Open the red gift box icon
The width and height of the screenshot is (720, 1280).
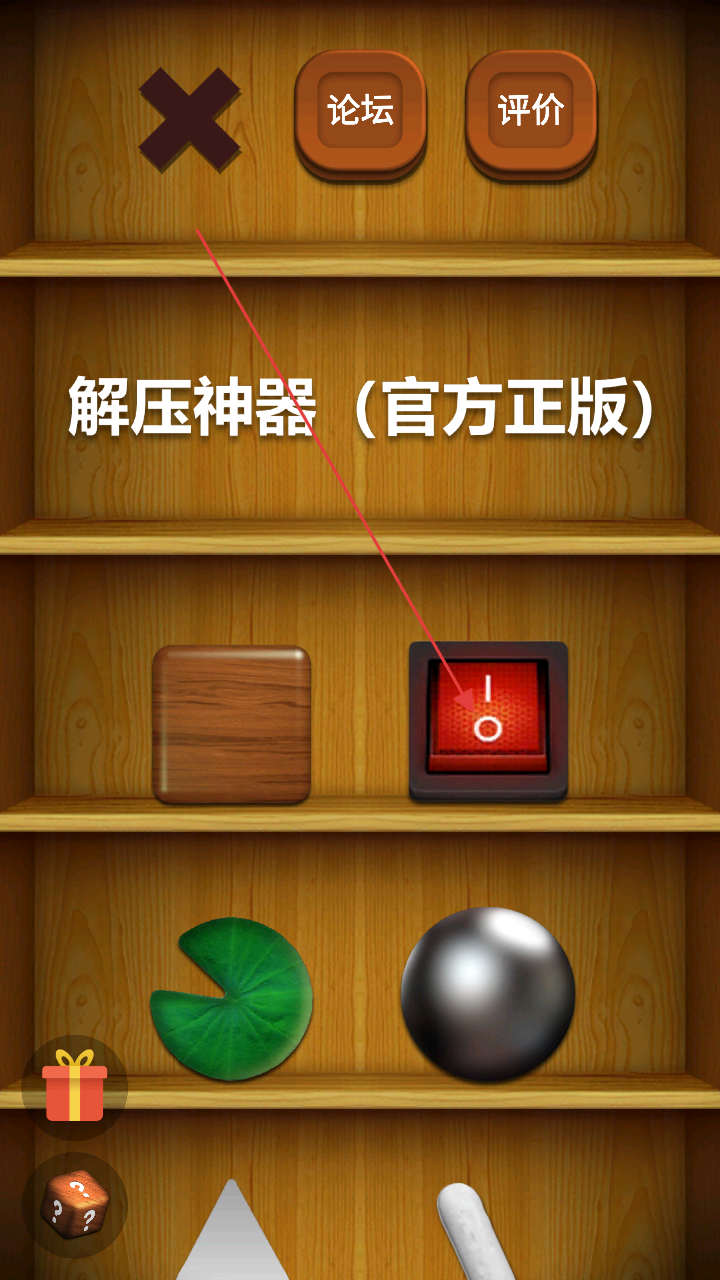click(75, 1087)
